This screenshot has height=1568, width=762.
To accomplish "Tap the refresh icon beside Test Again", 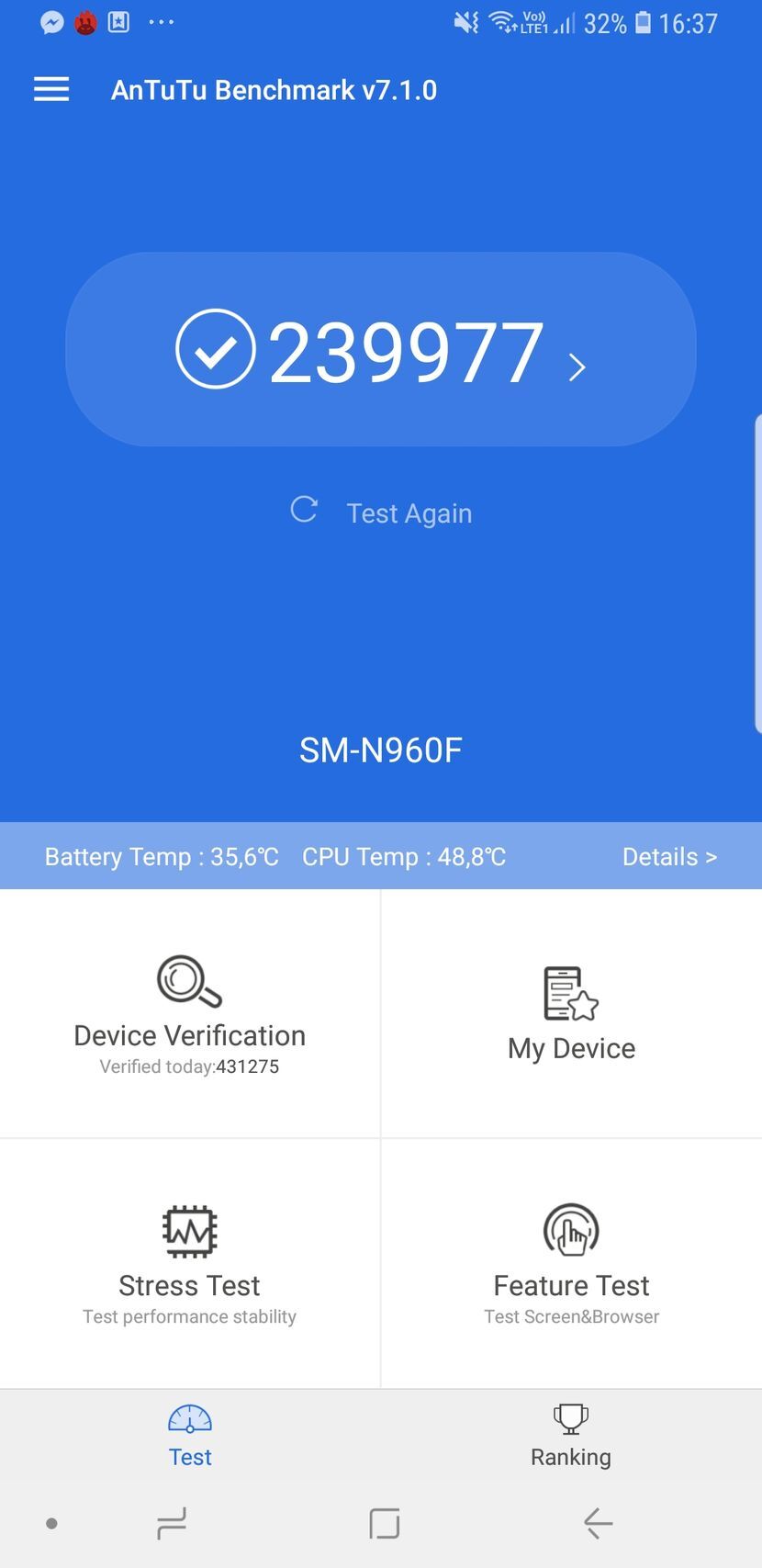I will tap(304, 511).
